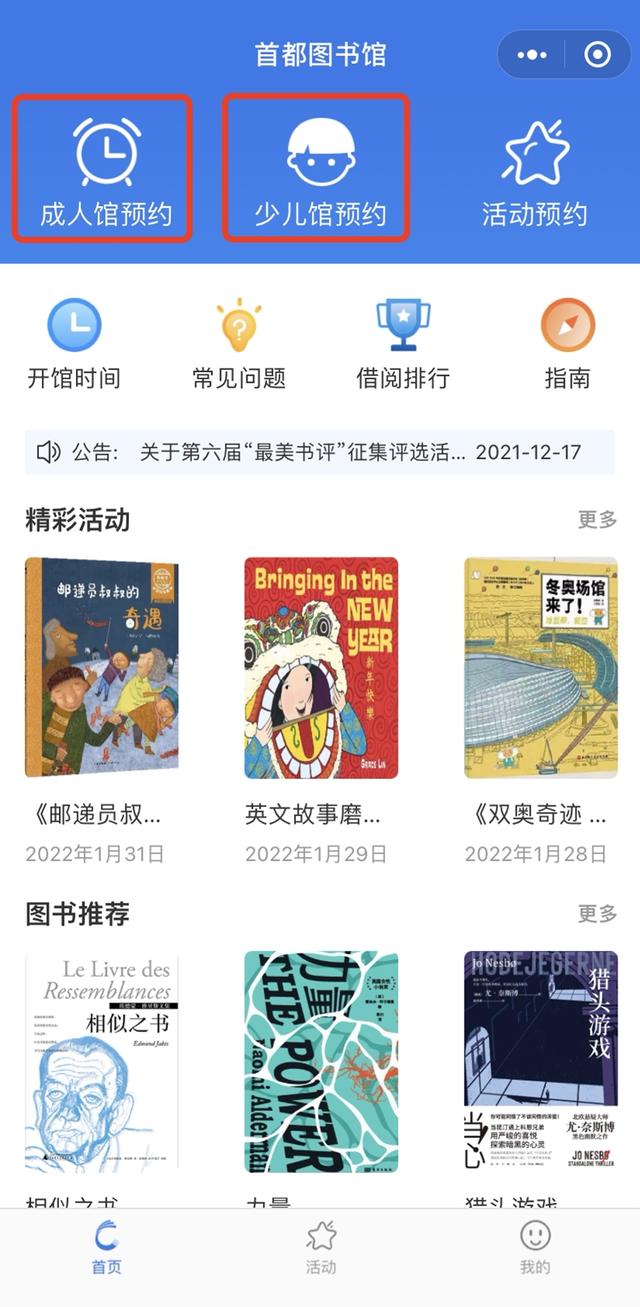Screen dimensions: 640x1307
Task: Switch to the 我的 tab
Action: tap(535, 1247)
